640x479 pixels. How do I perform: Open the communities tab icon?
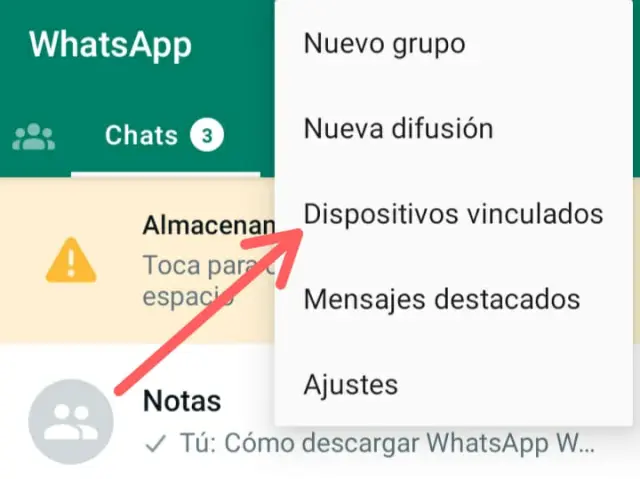(34, 136)
